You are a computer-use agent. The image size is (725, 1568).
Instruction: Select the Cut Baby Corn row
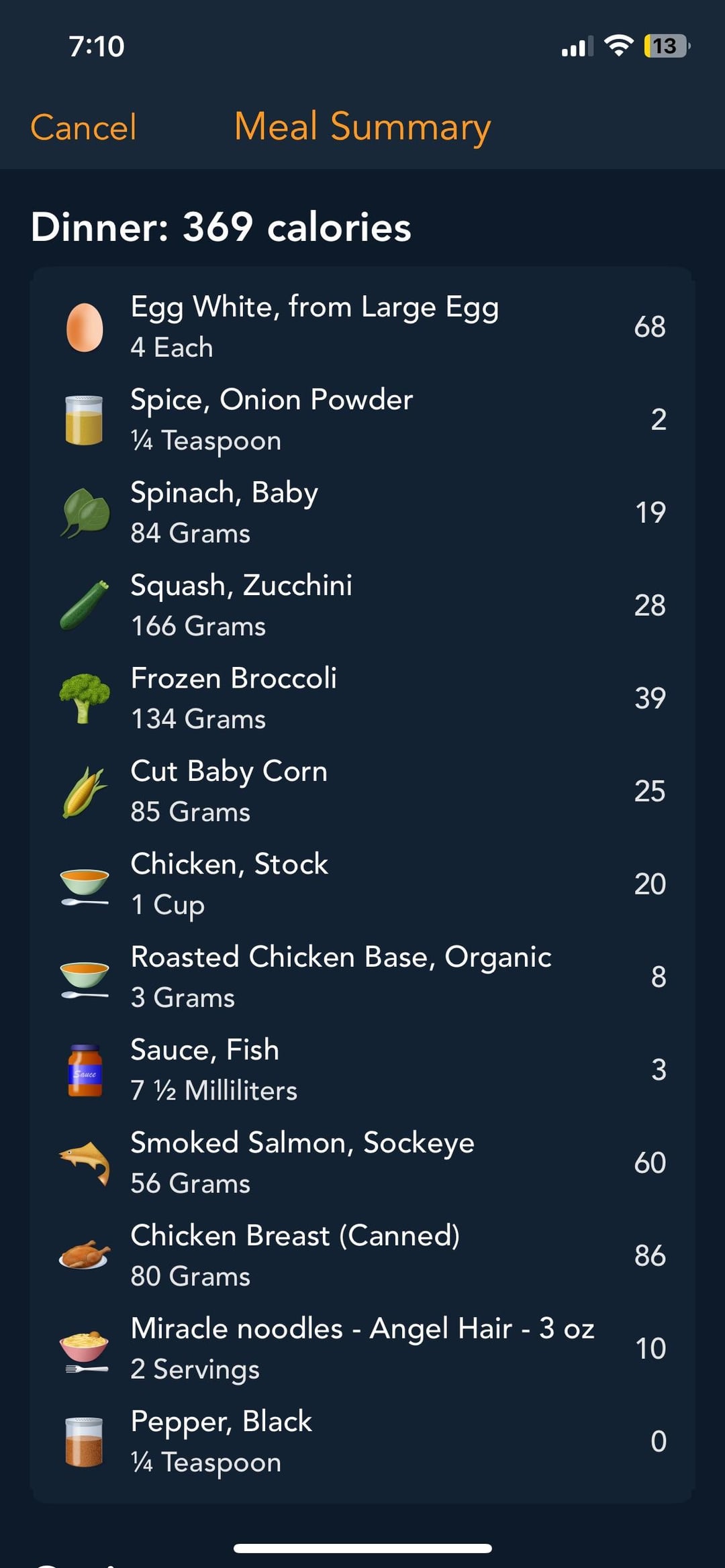(362, 791)
